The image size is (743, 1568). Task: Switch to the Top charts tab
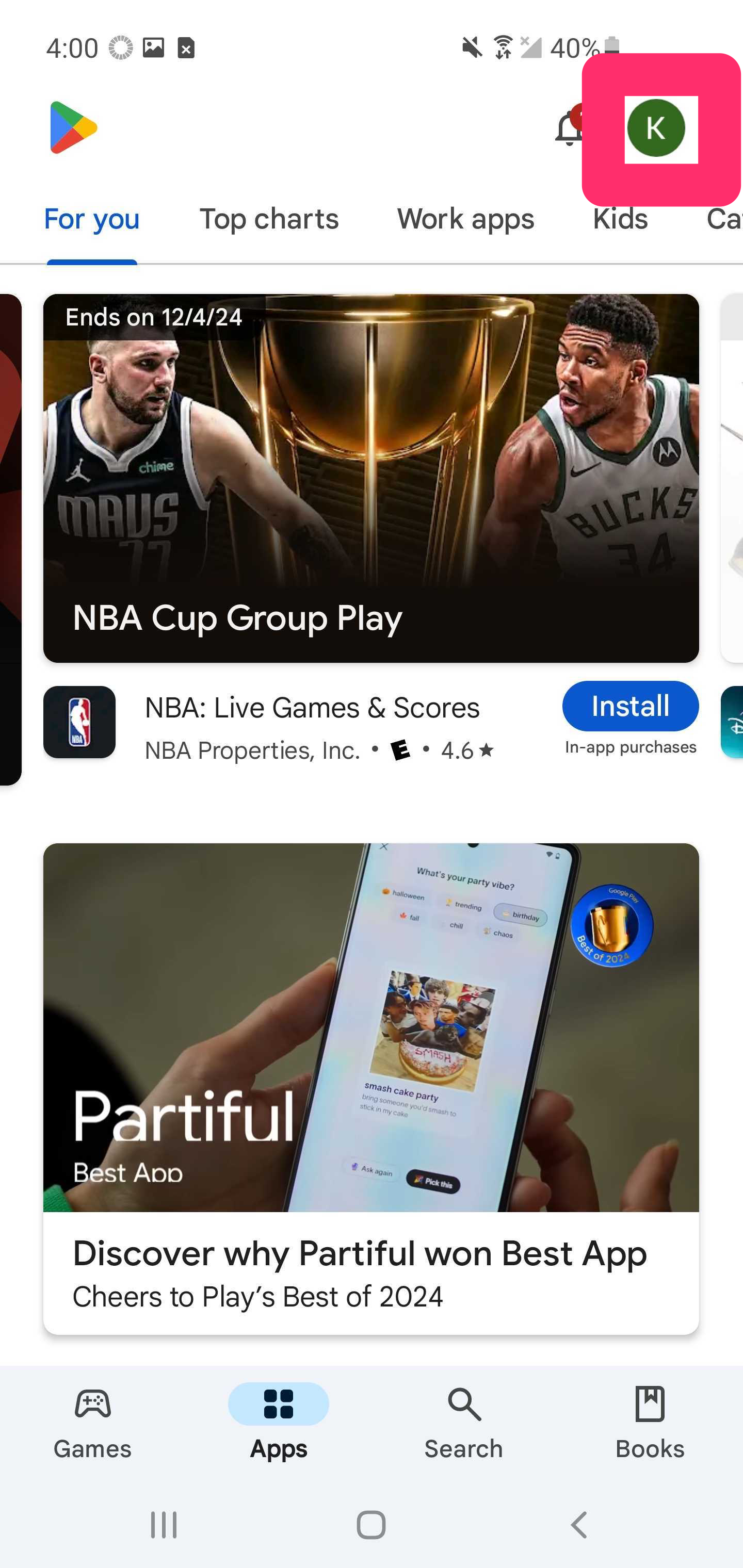[269, 219]
